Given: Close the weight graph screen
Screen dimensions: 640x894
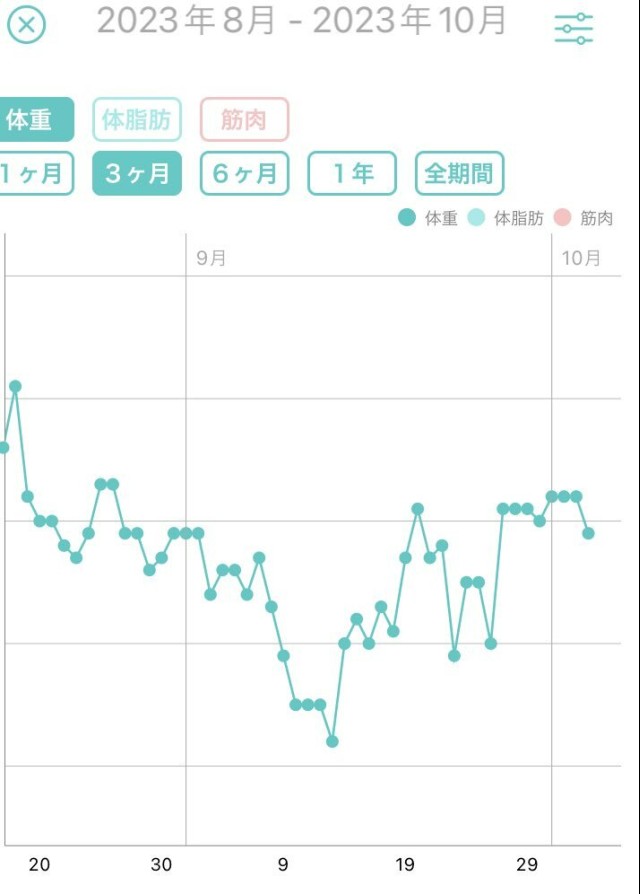Looking at the screenshot, I should 26,24.
